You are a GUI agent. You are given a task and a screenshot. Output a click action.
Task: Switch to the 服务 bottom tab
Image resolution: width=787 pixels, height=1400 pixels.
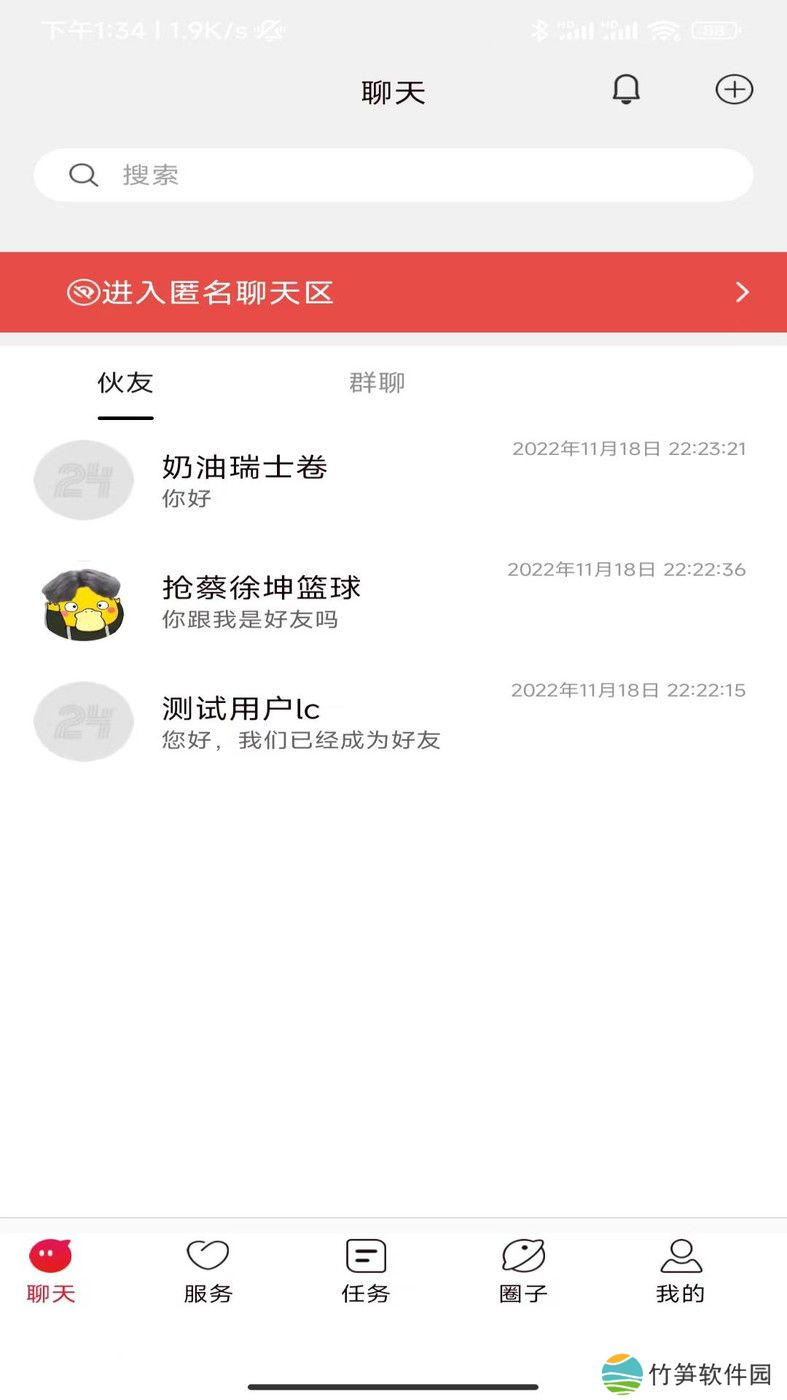208,1272
